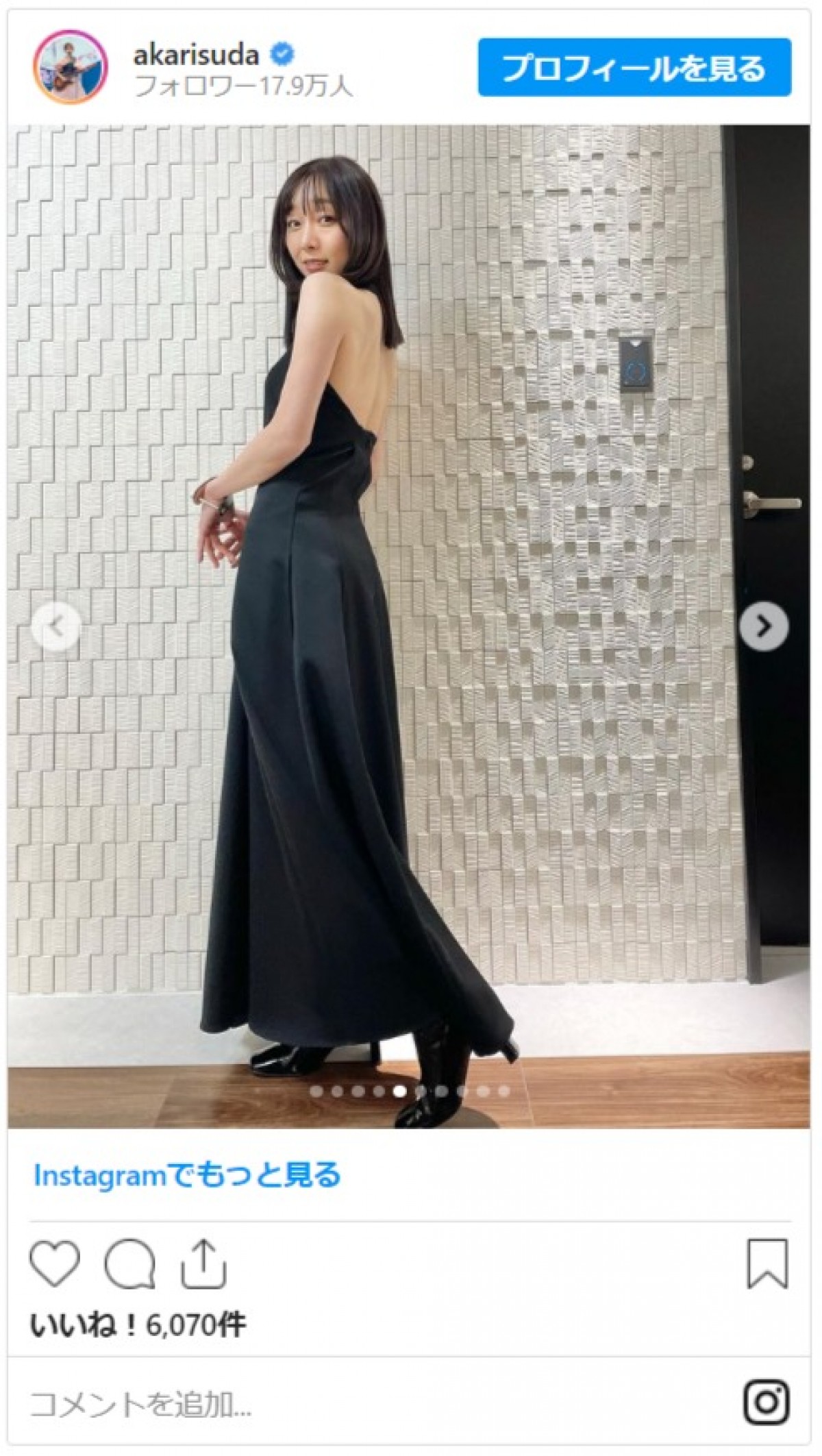The image size is (822, 1456).
Task: Go to the next photo in carousel
Action: [x=764, y=626]
